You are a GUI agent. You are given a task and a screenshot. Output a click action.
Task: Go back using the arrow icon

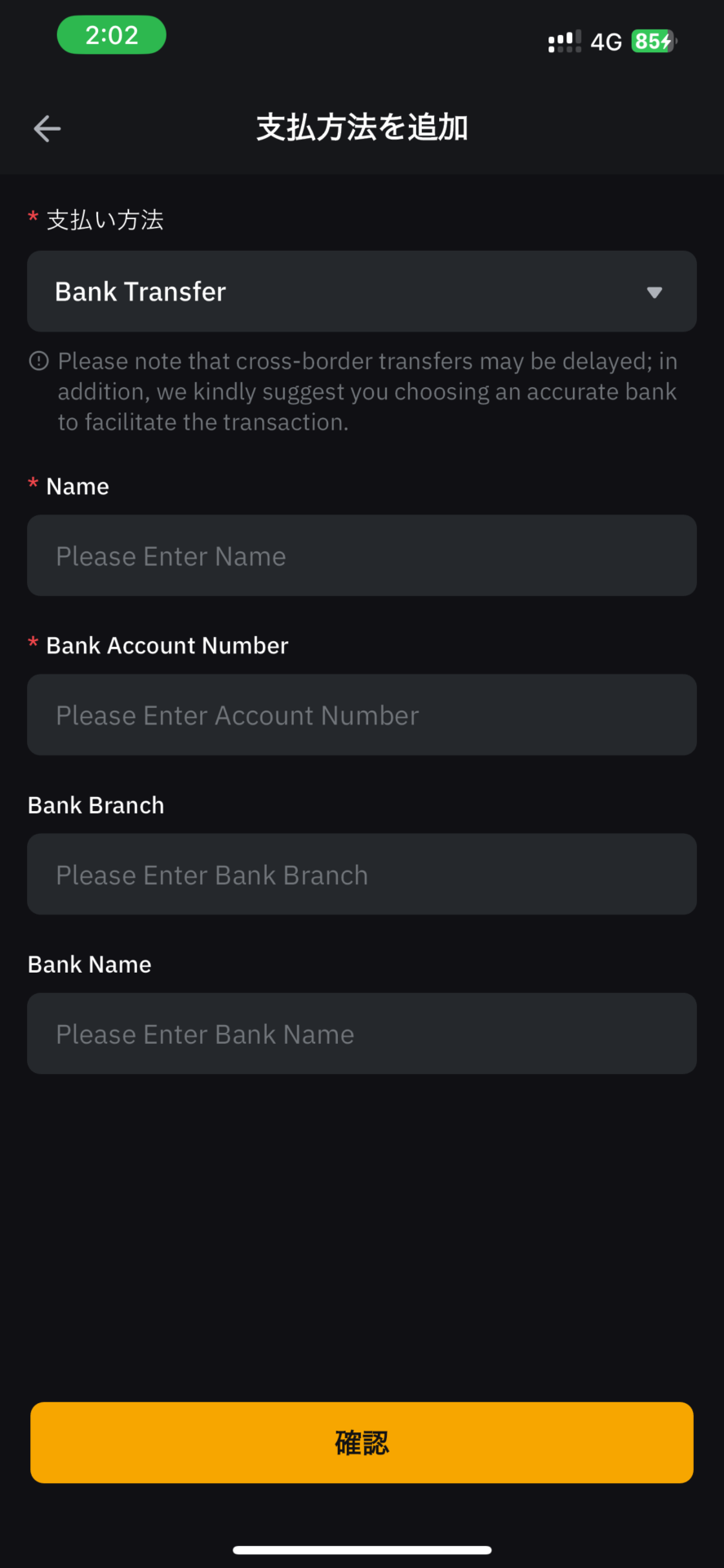tap(47, 128)
